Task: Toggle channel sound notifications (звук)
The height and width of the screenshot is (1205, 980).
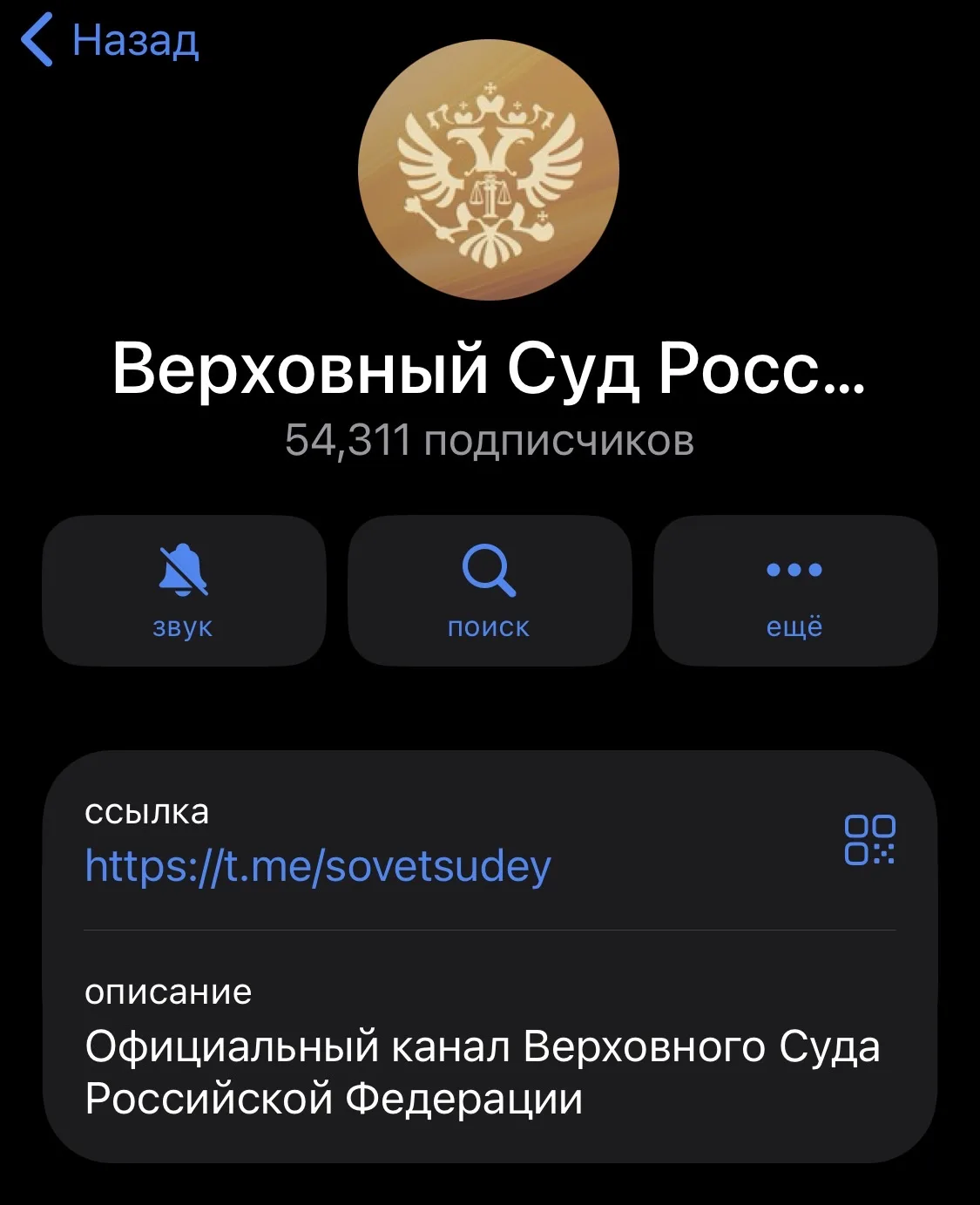Action: [x=184, y=591]
